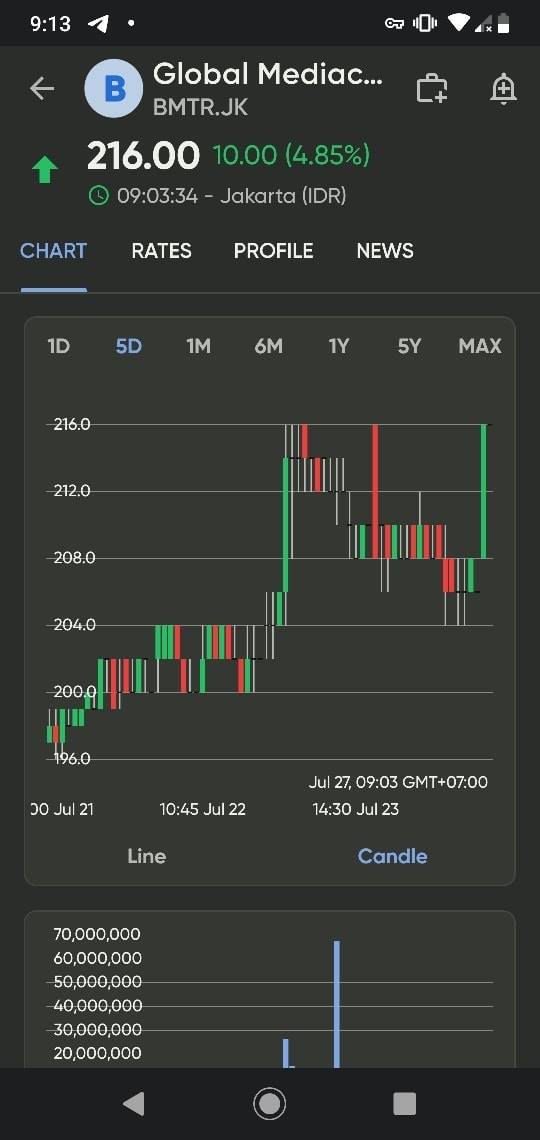View the NEWS tab
This screenshot has height=1140, width=540.
click(384, 251)
